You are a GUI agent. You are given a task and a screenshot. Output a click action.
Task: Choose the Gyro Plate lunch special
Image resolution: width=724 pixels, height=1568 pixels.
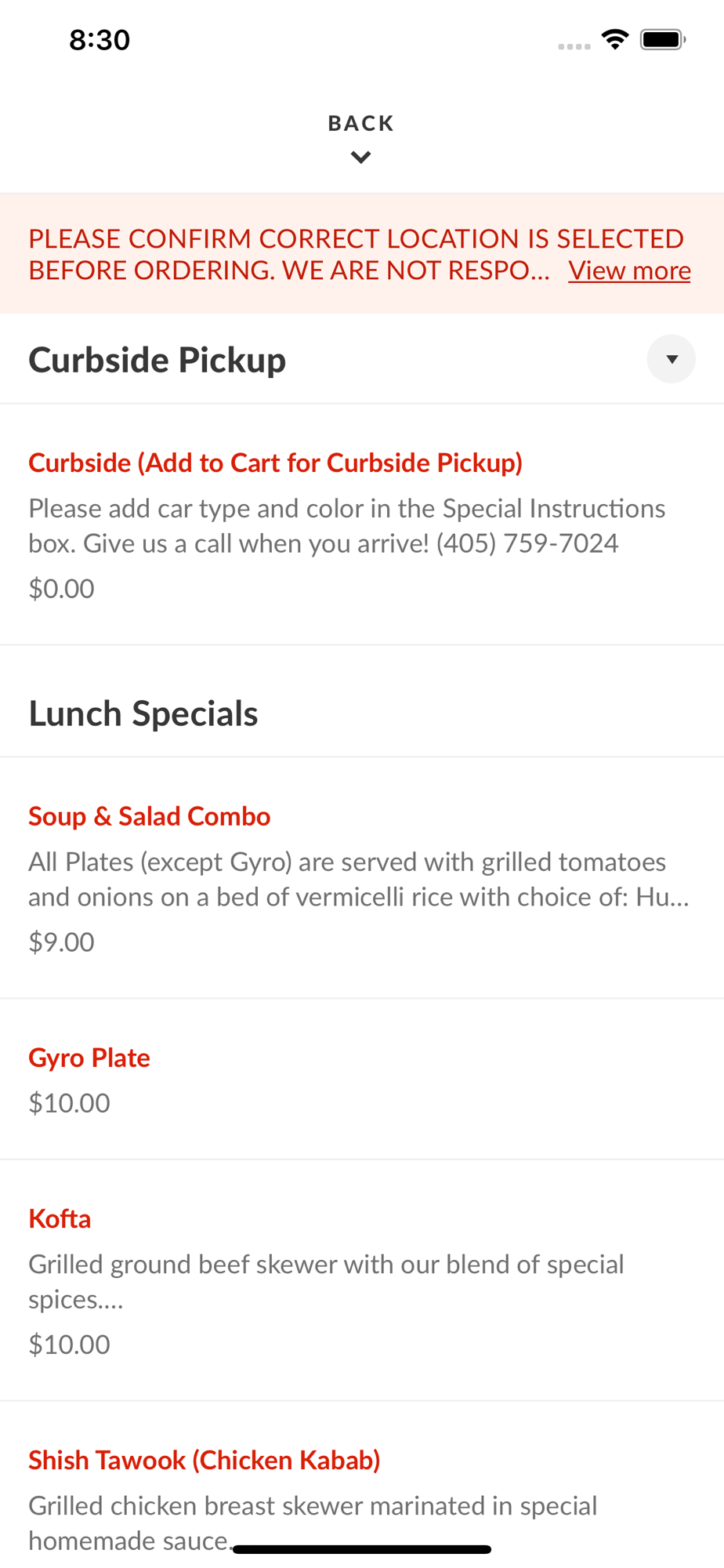point(362,1080)
